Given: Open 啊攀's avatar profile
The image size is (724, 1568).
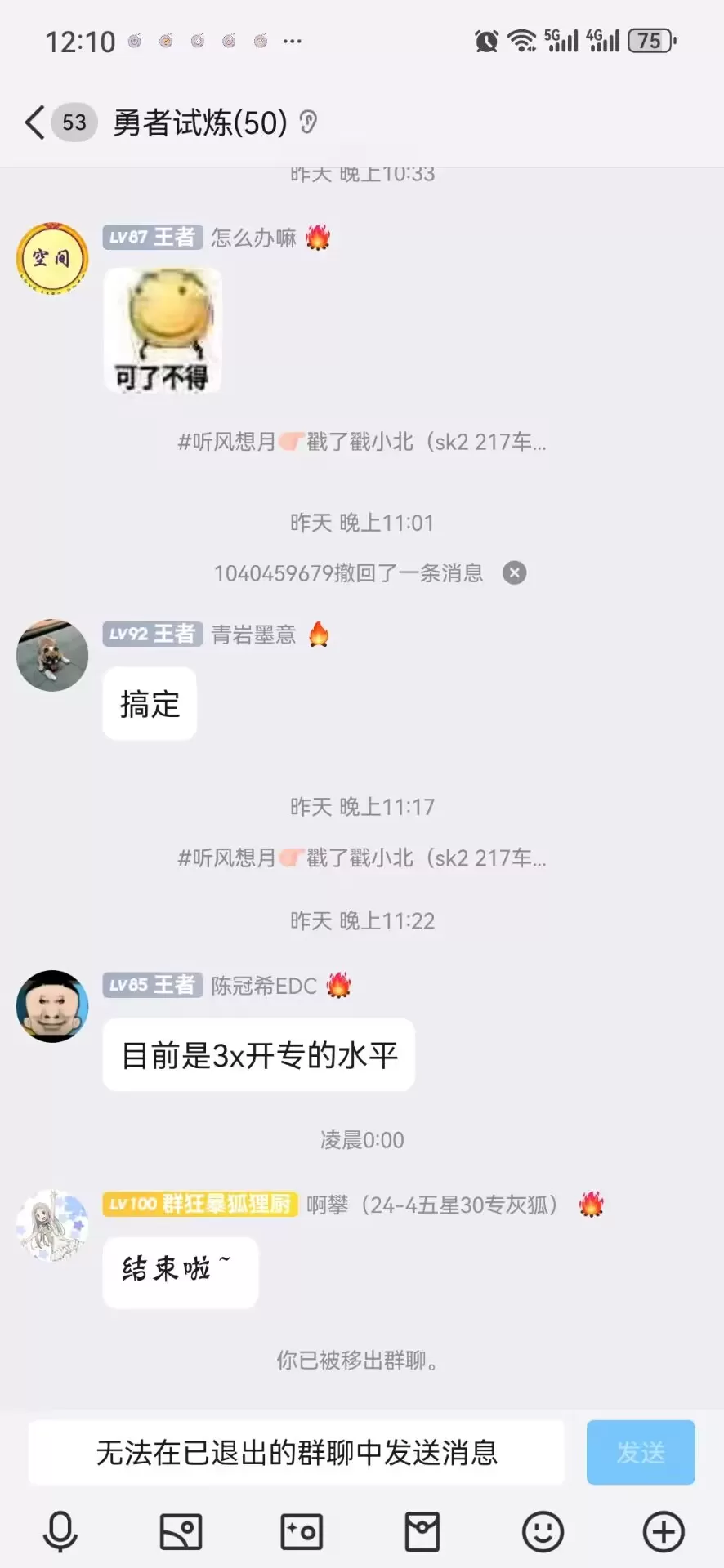Looking at the screenshot, I should coord(52,1225).
